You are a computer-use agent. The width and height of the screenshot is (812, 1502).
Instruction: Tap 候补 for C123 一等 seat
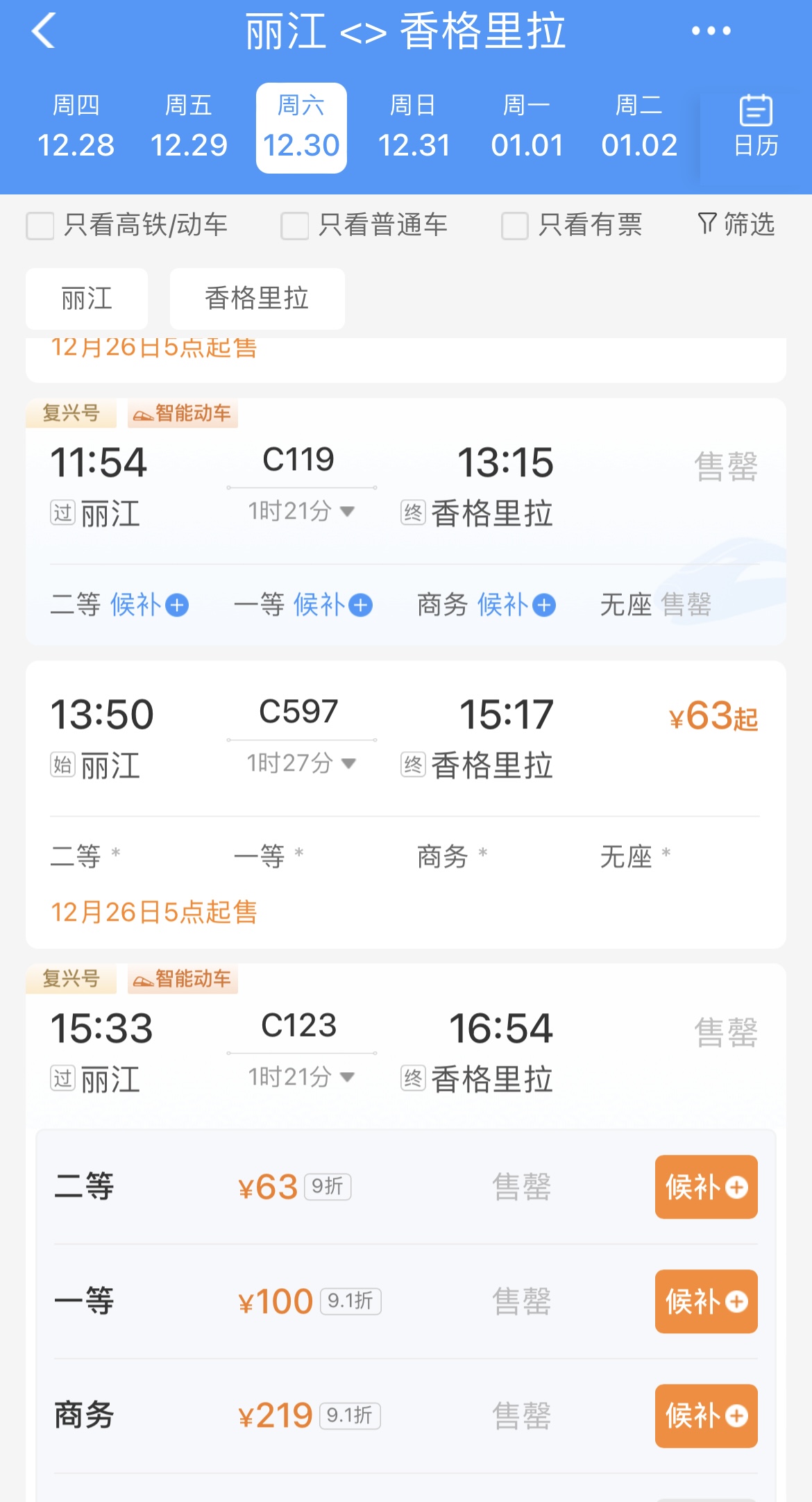706,1301
